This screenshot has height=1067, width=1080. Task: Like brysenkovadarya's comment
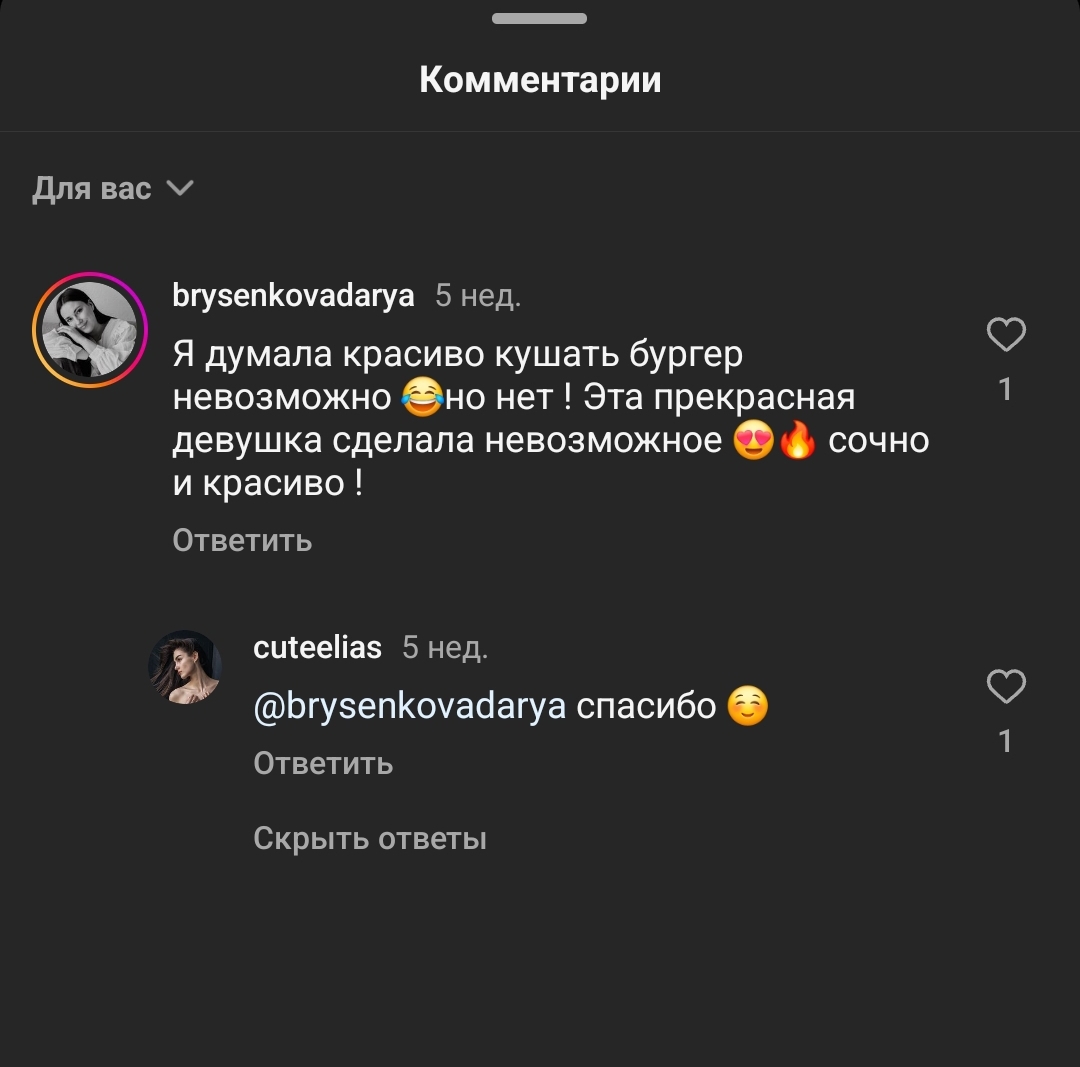(1005, 335)
